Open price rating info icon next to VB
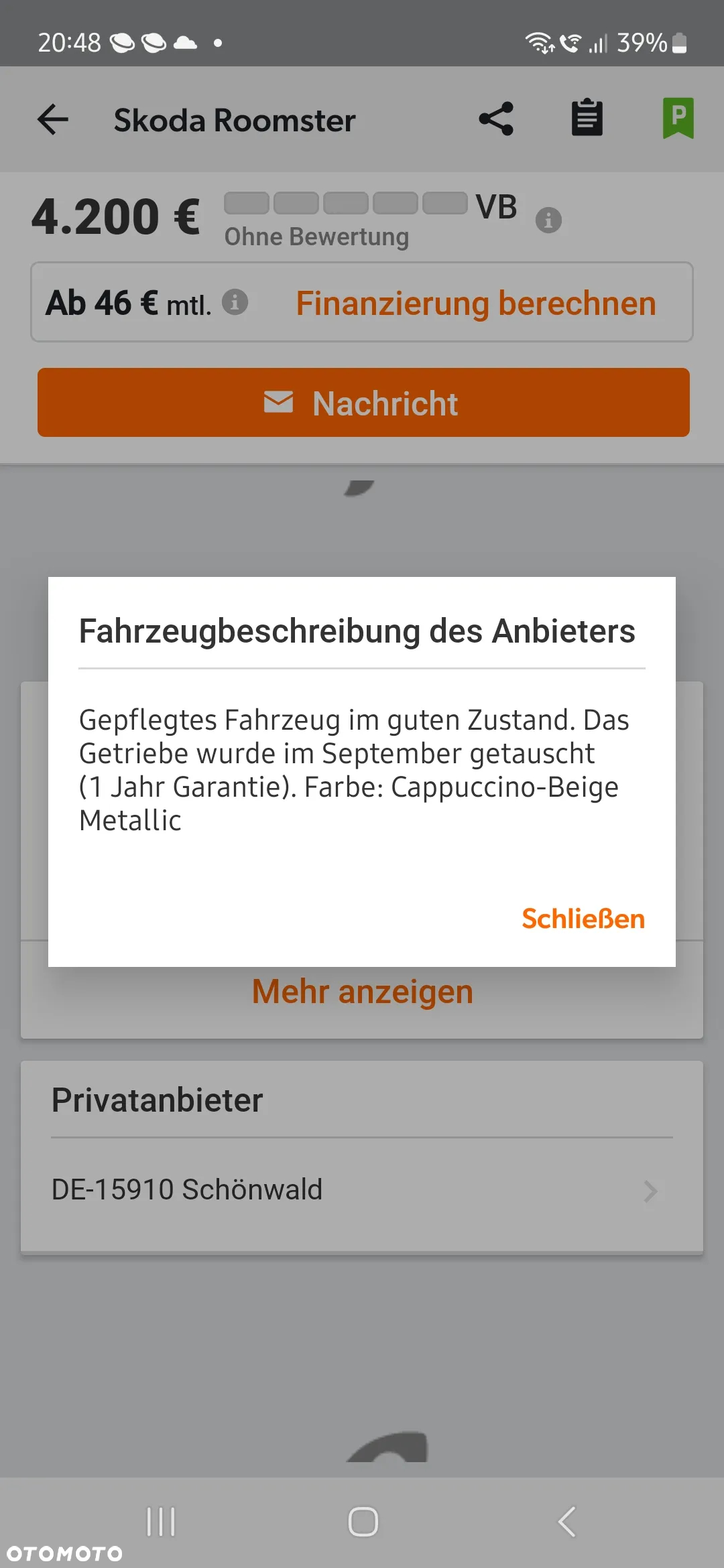Viewport: 724px width, 1568px height. (548, 220)
